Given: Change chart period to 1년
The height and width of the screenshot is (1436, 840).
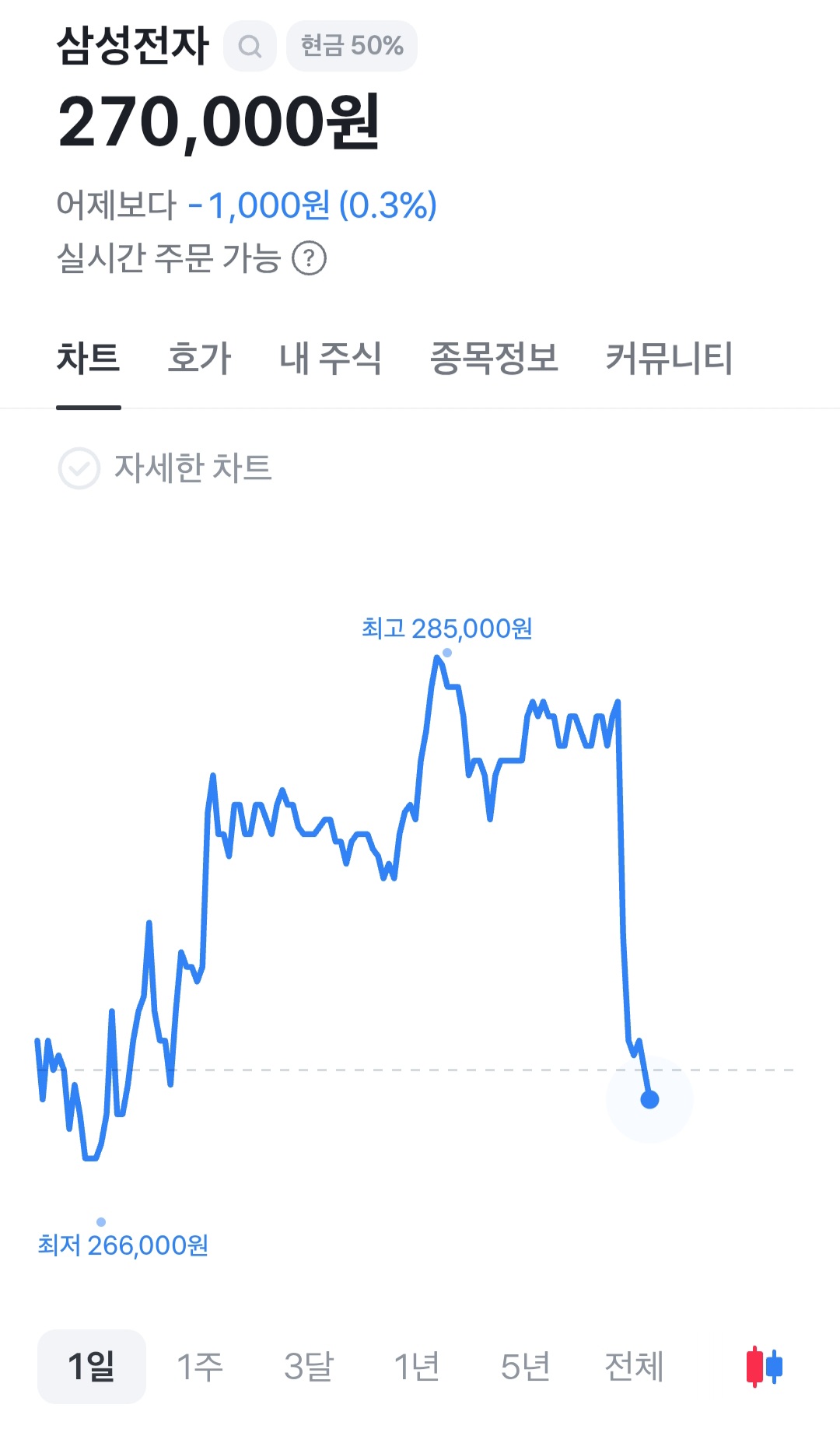Looking at the screenshot, I should click(417, 1367).
